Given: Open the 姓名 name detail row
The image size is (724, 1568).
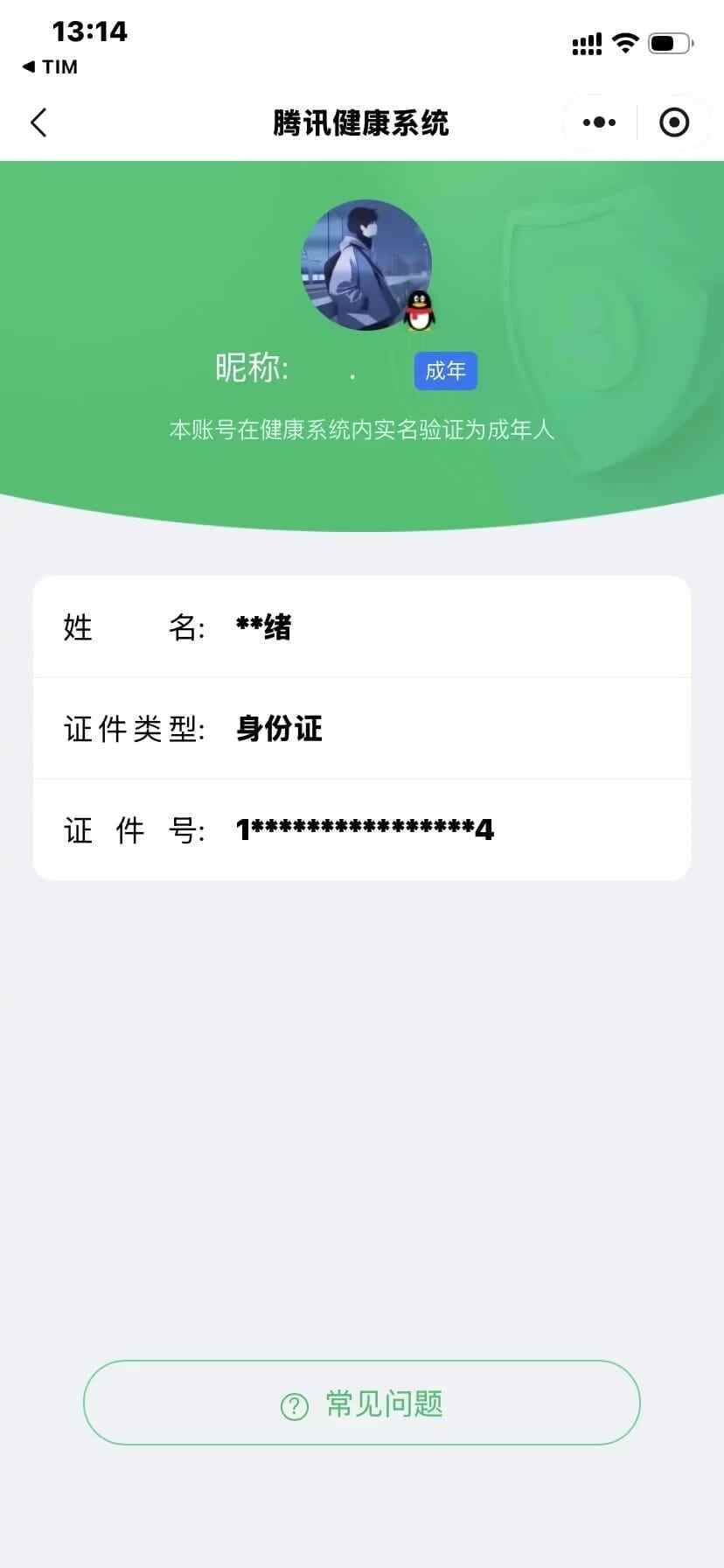Looking at the screenshot, I should (x=362, y=627).
